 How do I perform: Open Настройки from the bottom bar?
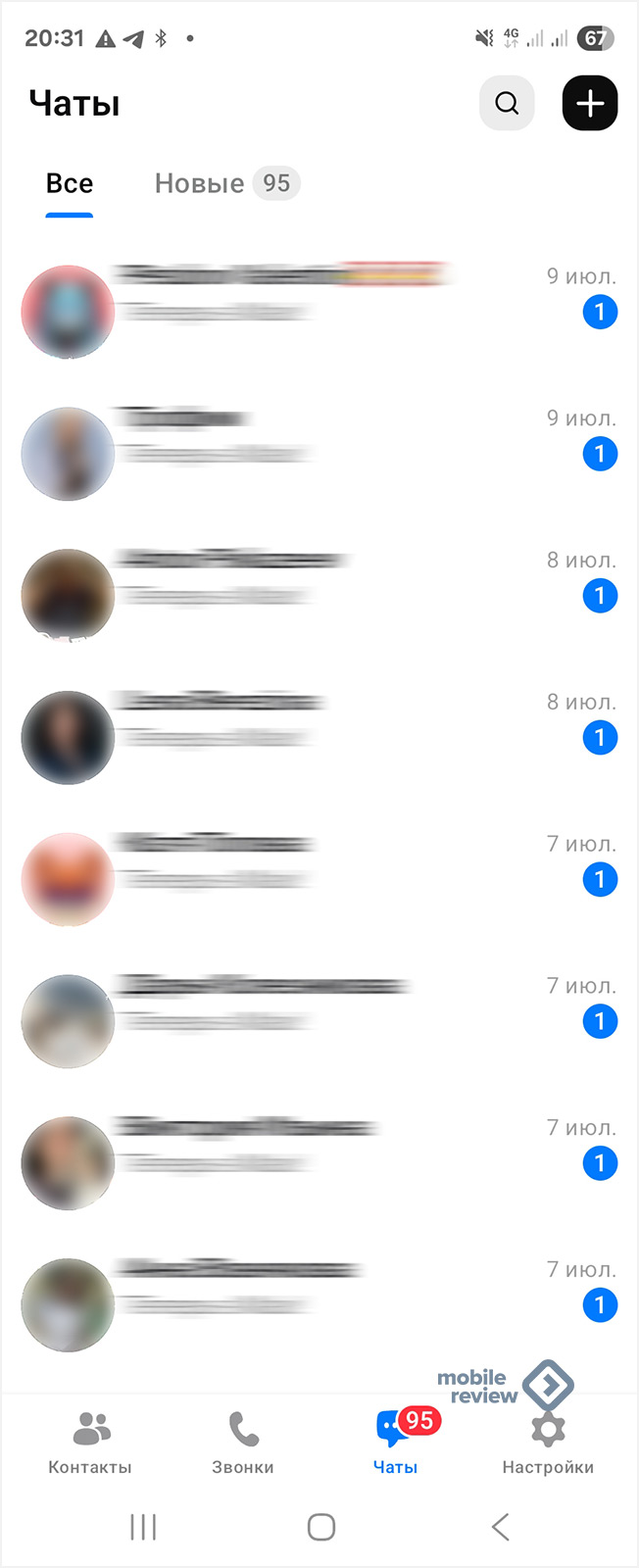point(548,1443)
